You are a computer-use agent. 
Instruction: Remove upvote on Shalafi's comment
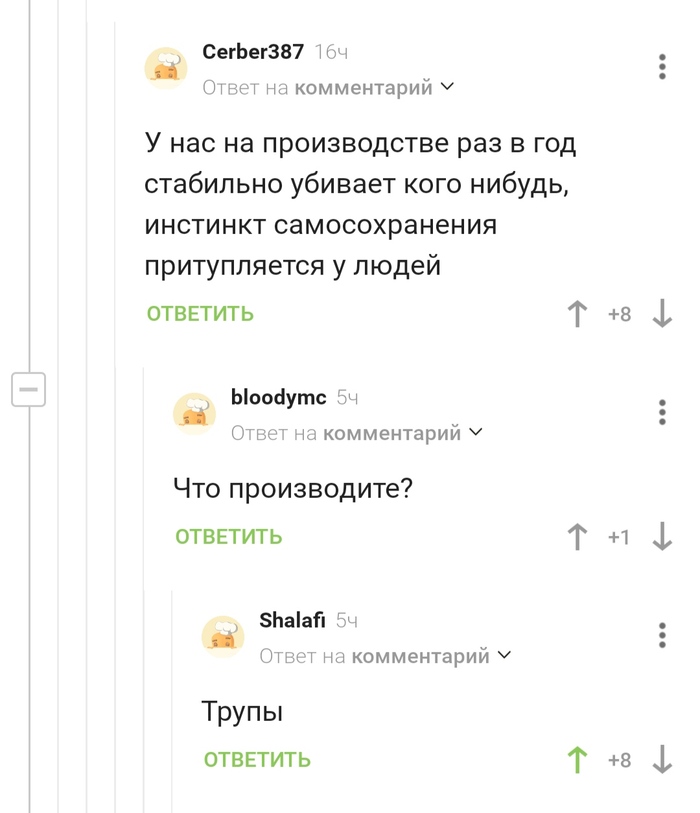tap(577, 760)
